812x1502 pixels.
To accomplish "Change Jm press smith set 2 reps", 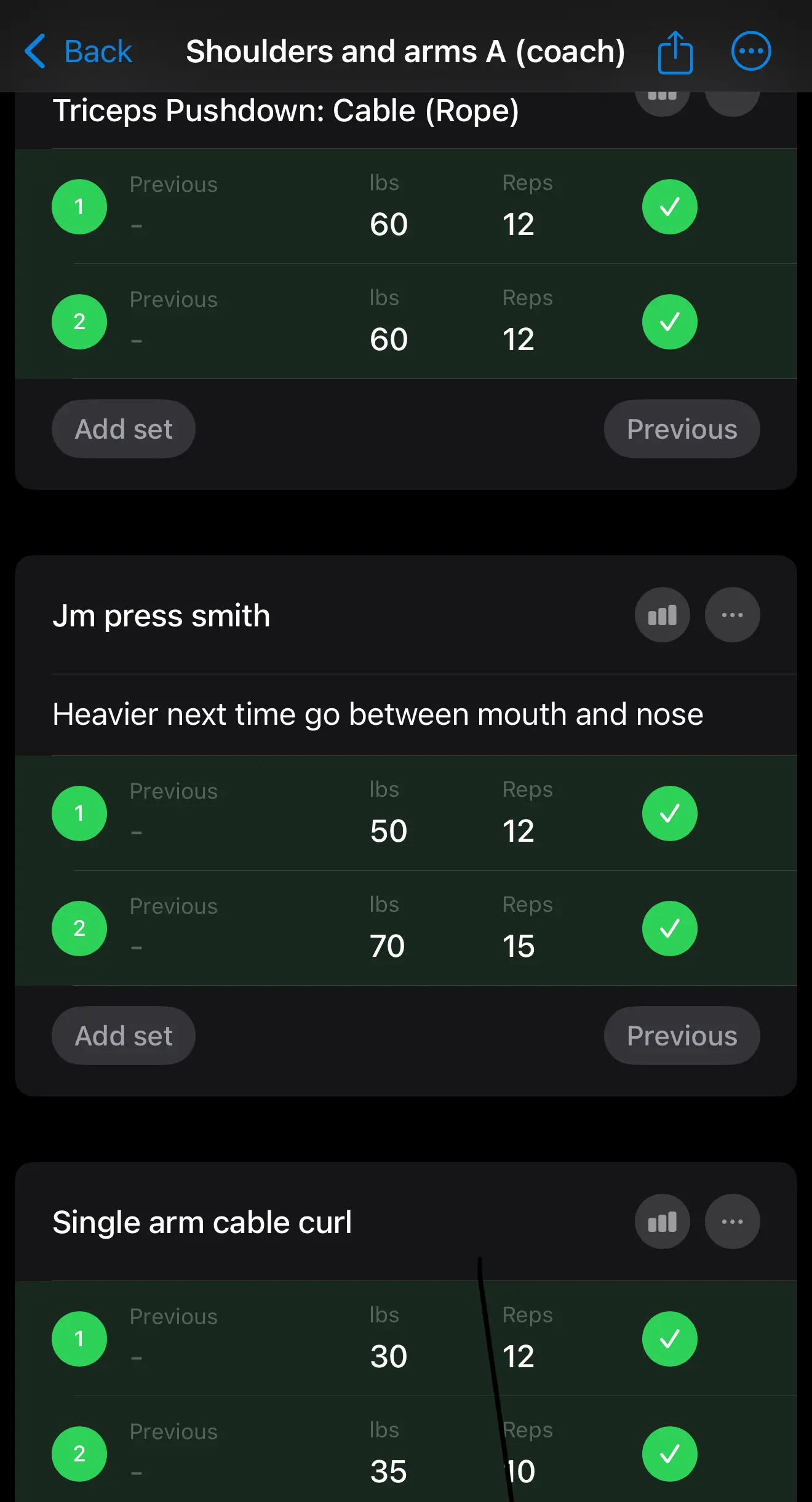I will pos(519,946).
